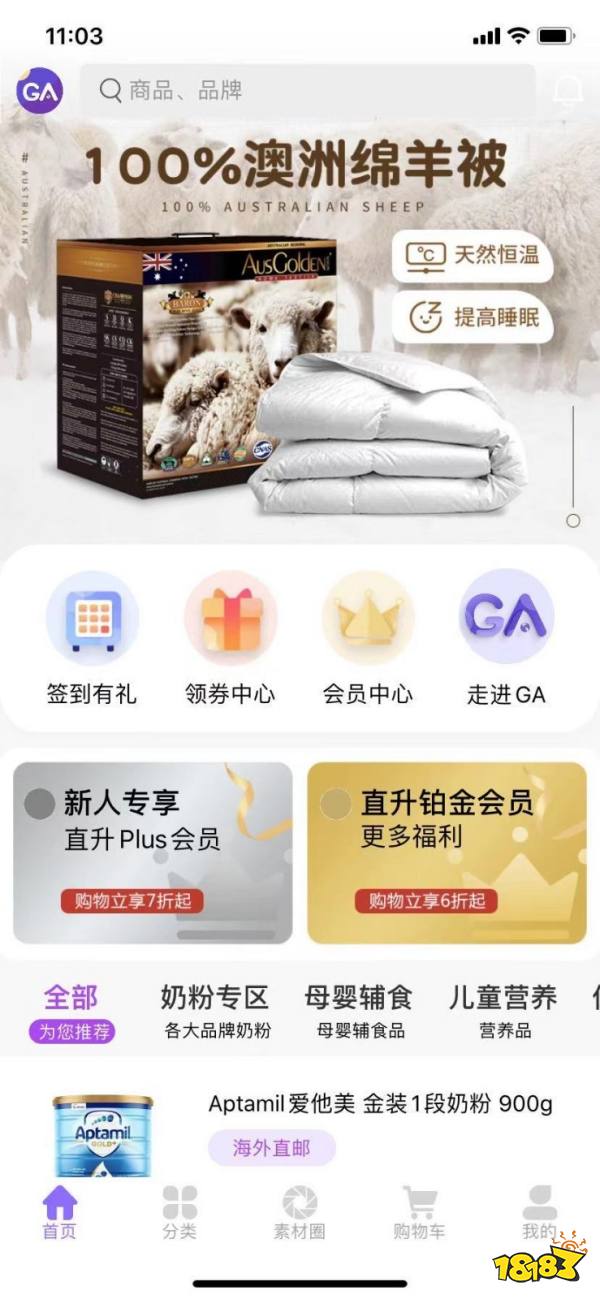The width and height of the screenshot is (600, 1299).
Task: Open the notifications bell
Action: click(569, 92)
